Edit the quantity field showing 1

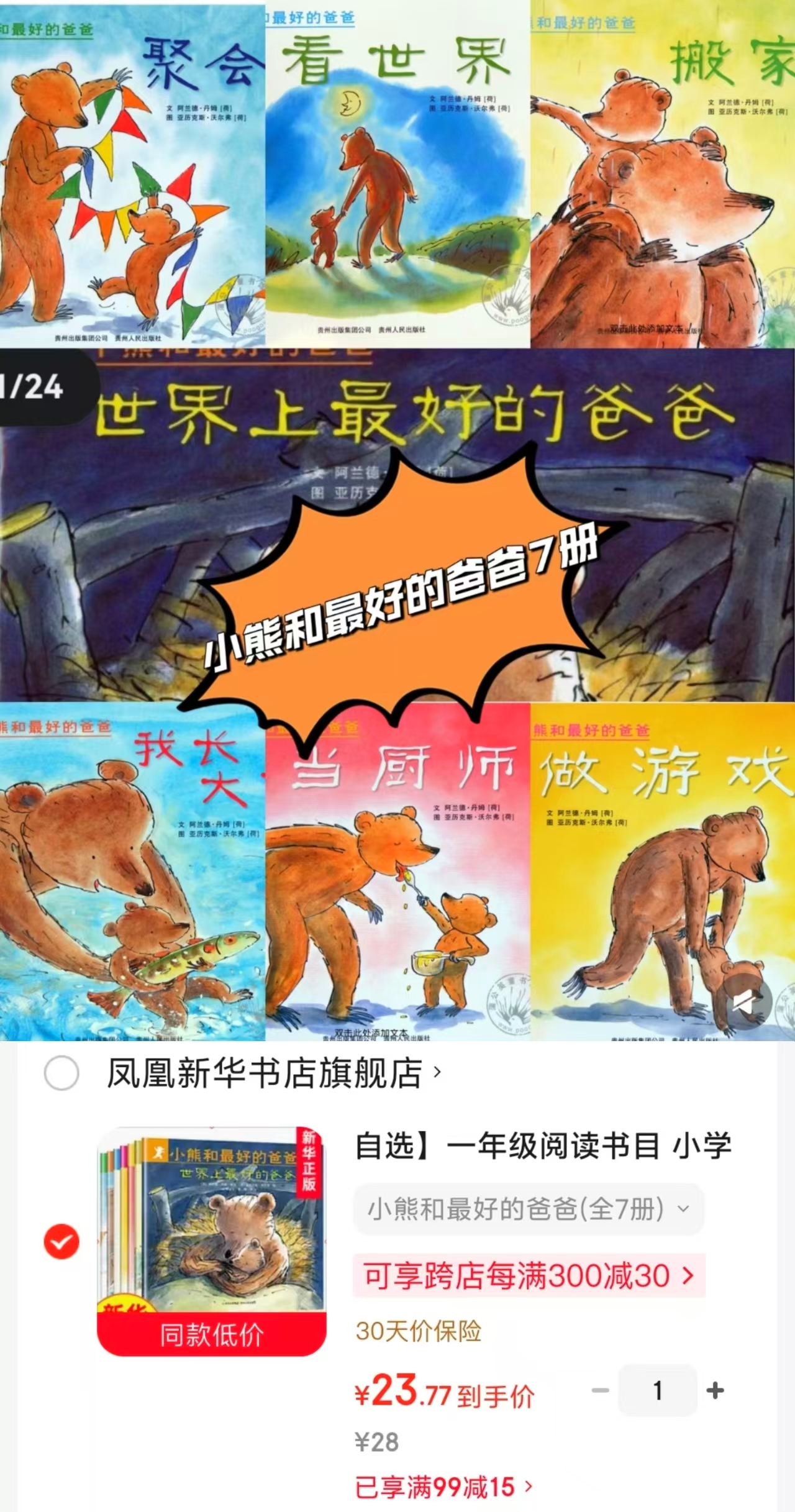(658, 1391)
